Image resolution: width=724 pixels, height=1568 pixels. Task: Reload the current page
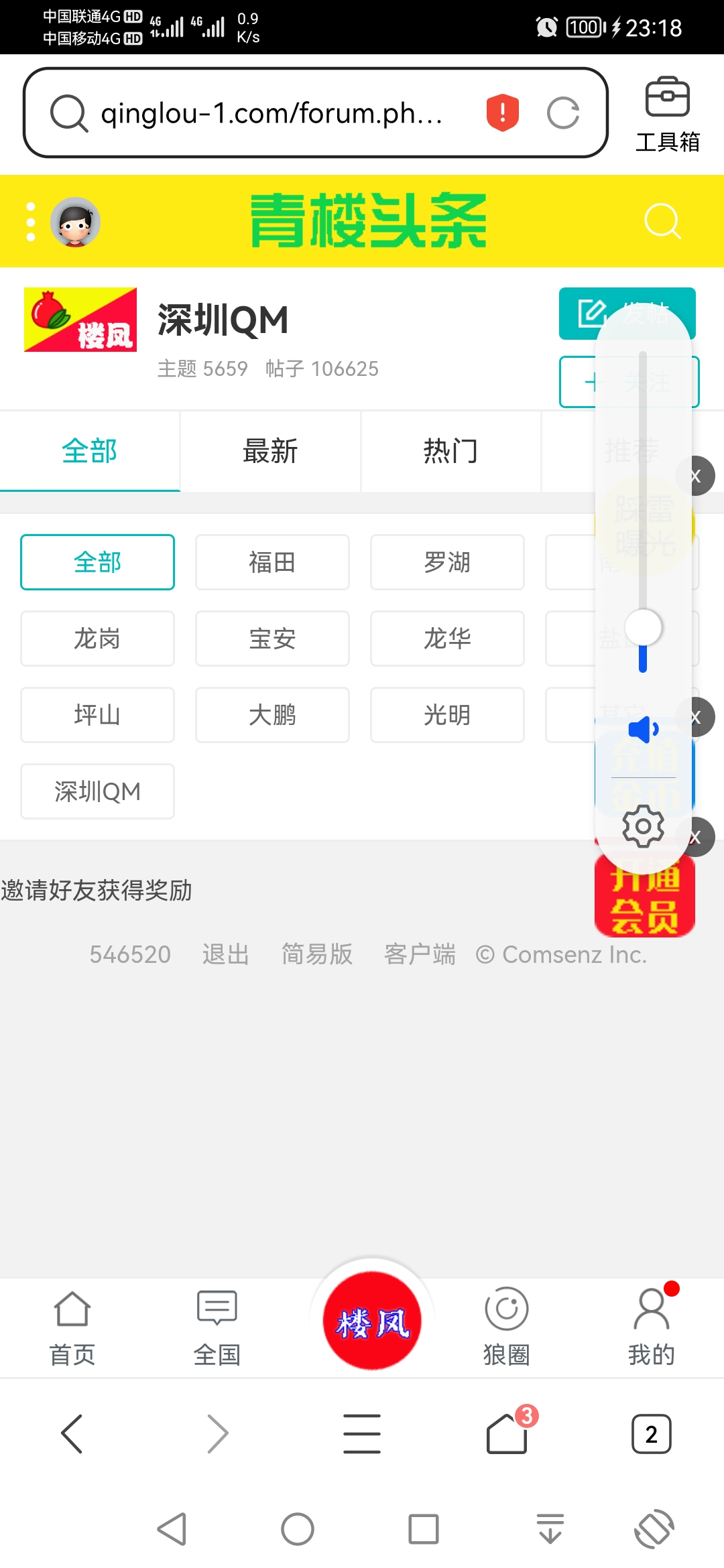pos(562,113)
